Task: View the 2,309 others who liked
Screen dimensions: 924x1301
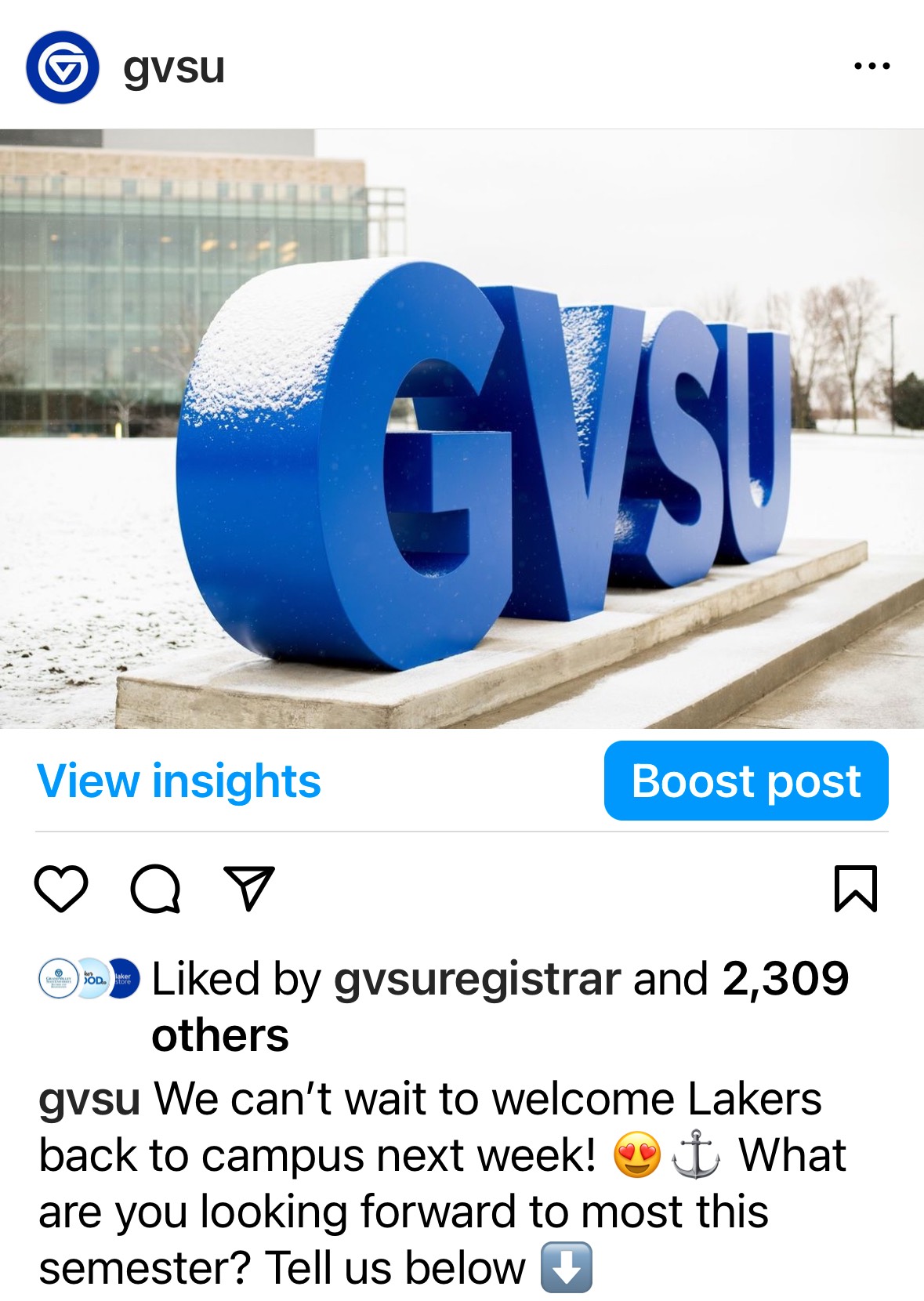Action: coord(784,980)
